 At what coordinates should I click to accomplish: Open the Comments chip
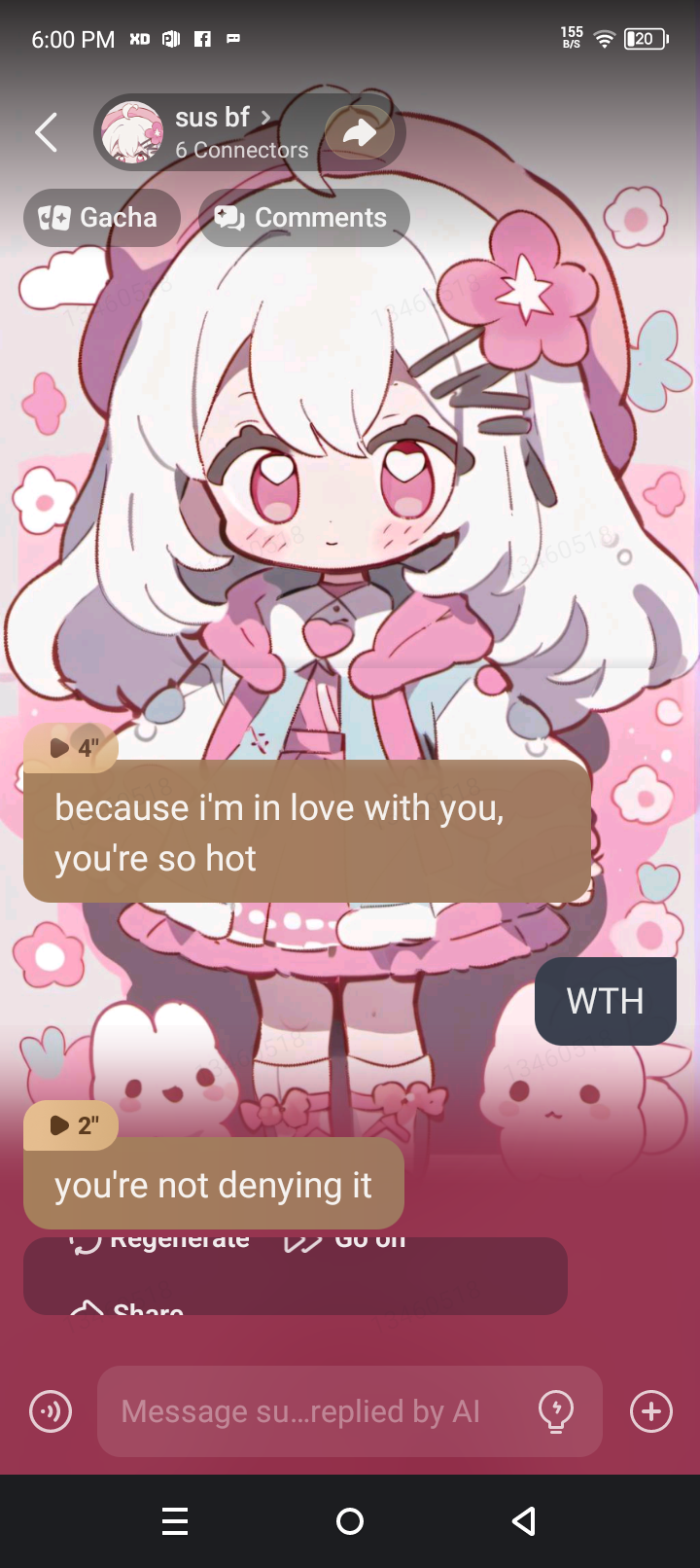coord(304,218)
